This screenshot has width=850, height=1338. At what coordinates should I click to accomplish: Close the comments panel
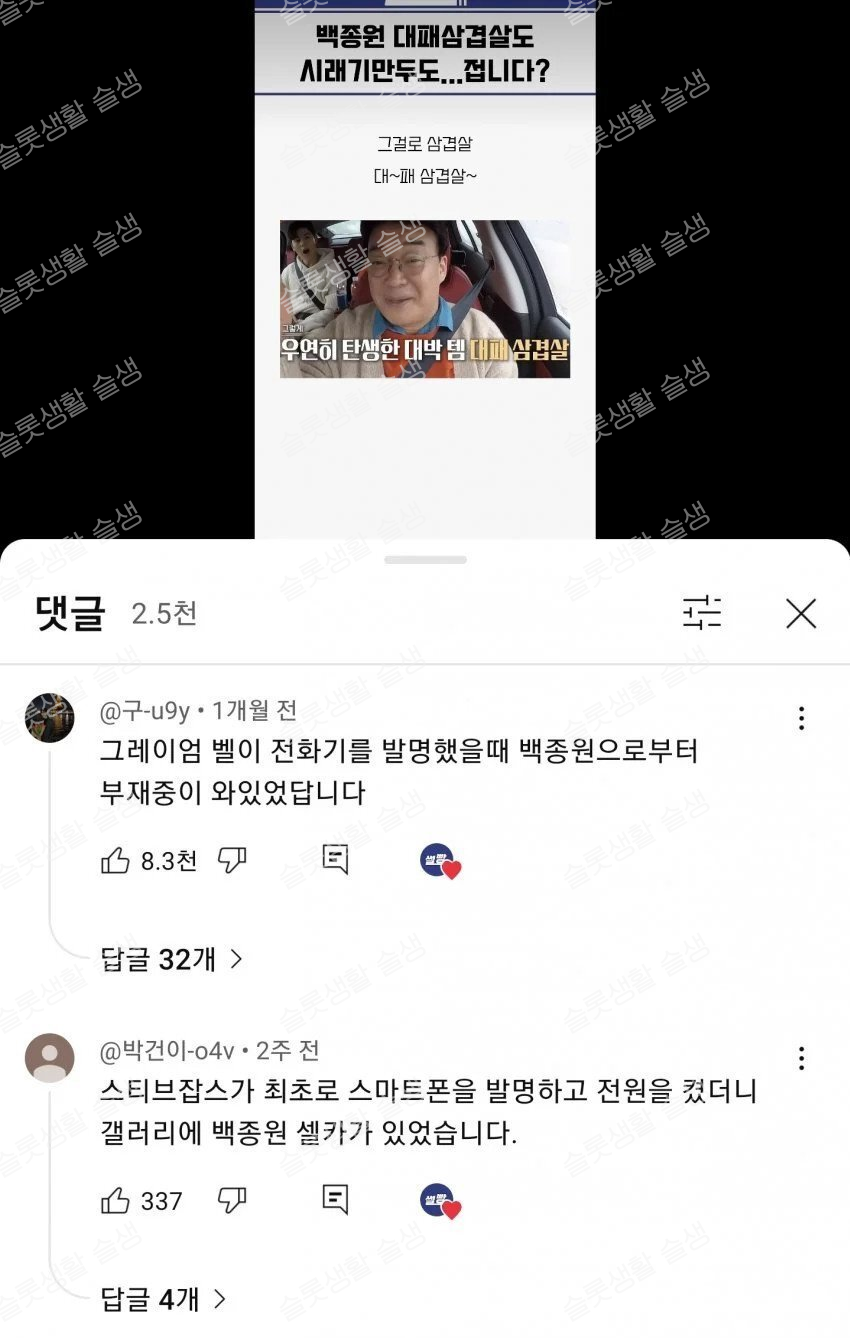(x=801, y=614)
